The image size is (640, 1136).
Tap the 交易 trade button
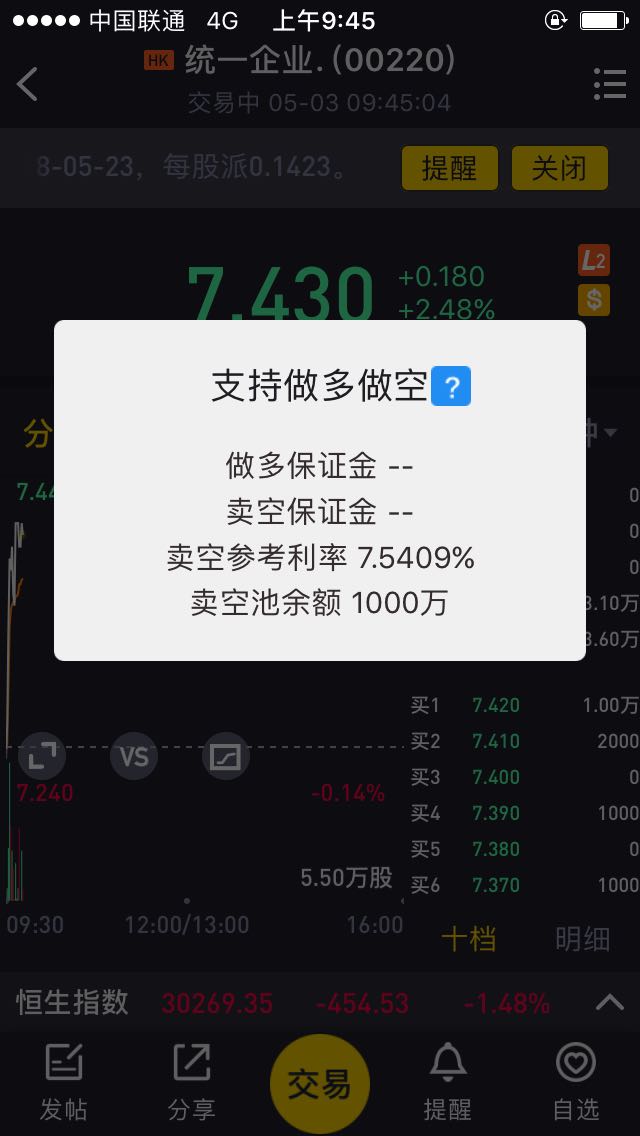(x=320, y=1084)
